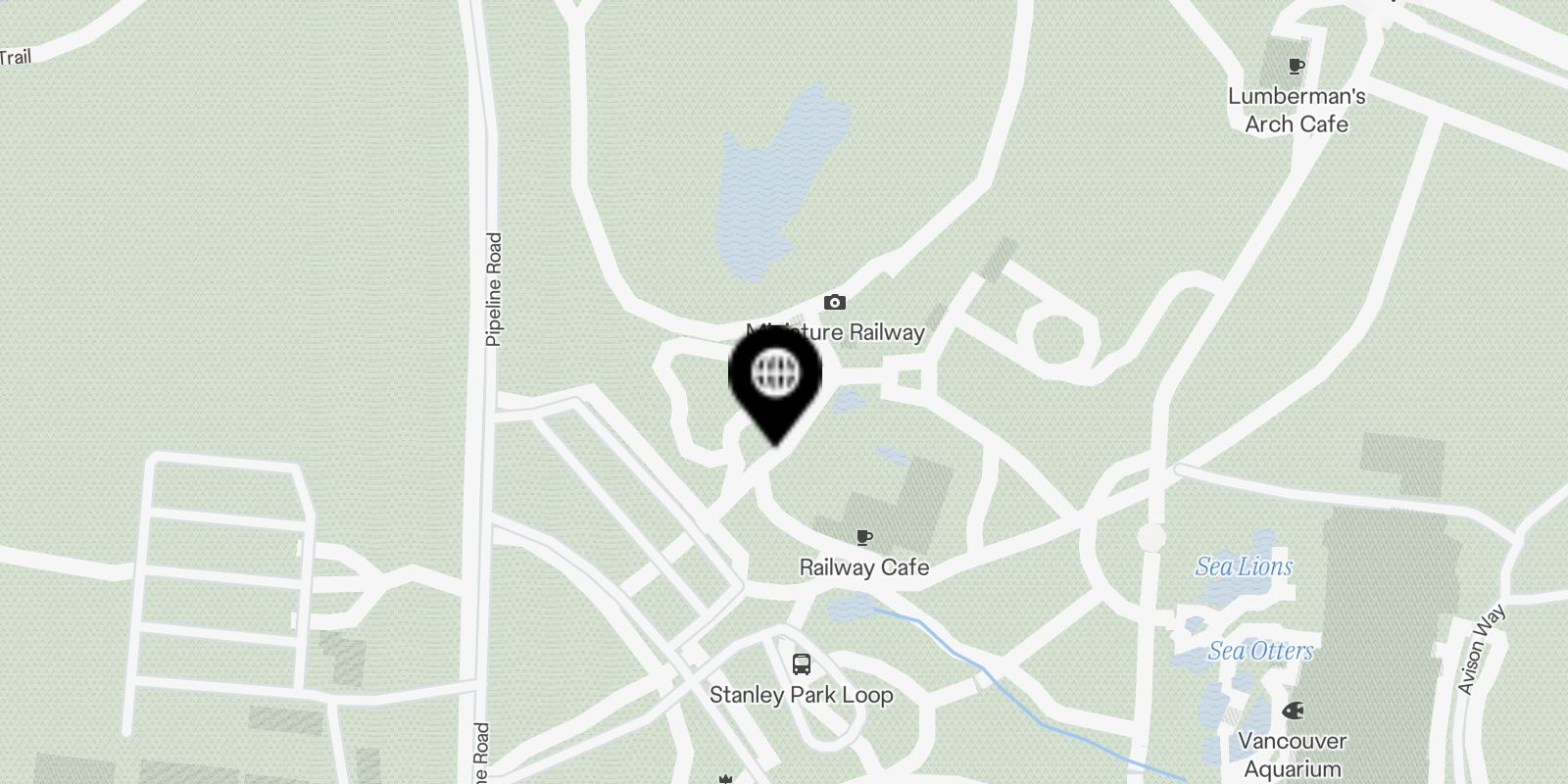Open the Railway Cafe map marker
1568x784 pixels.
pyautogui.click(x=863, y=538)
